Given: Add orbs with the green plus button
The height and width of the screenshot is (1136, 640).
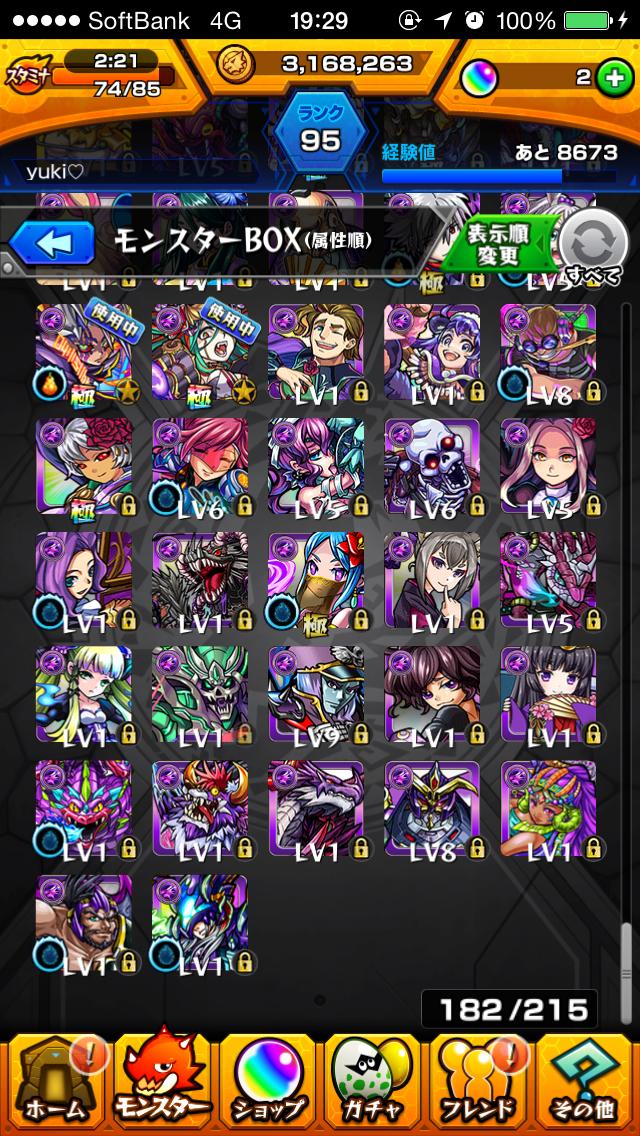Looking at the screenshot, I should point(611,77).
